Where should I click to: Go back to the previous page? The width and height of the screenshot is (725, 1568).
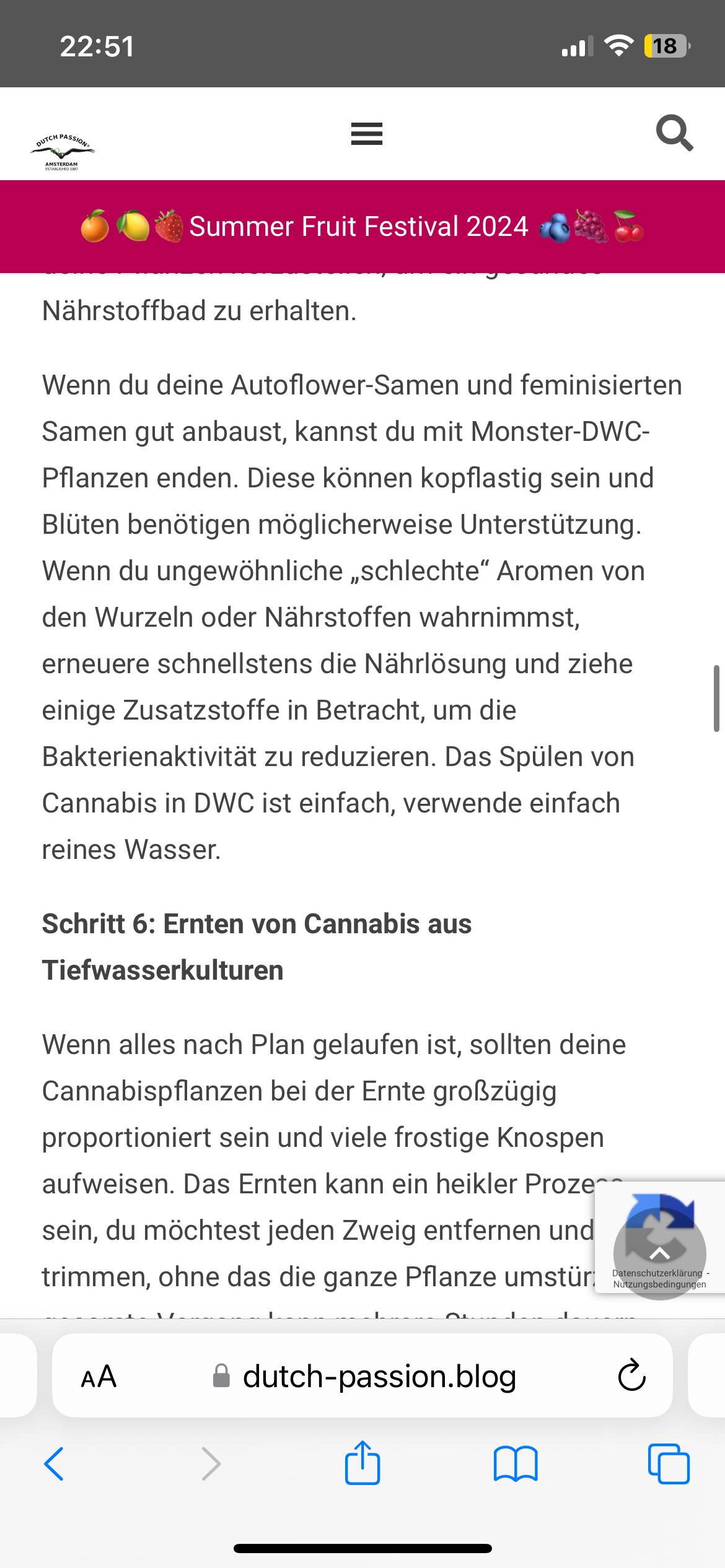(54, 1464)
